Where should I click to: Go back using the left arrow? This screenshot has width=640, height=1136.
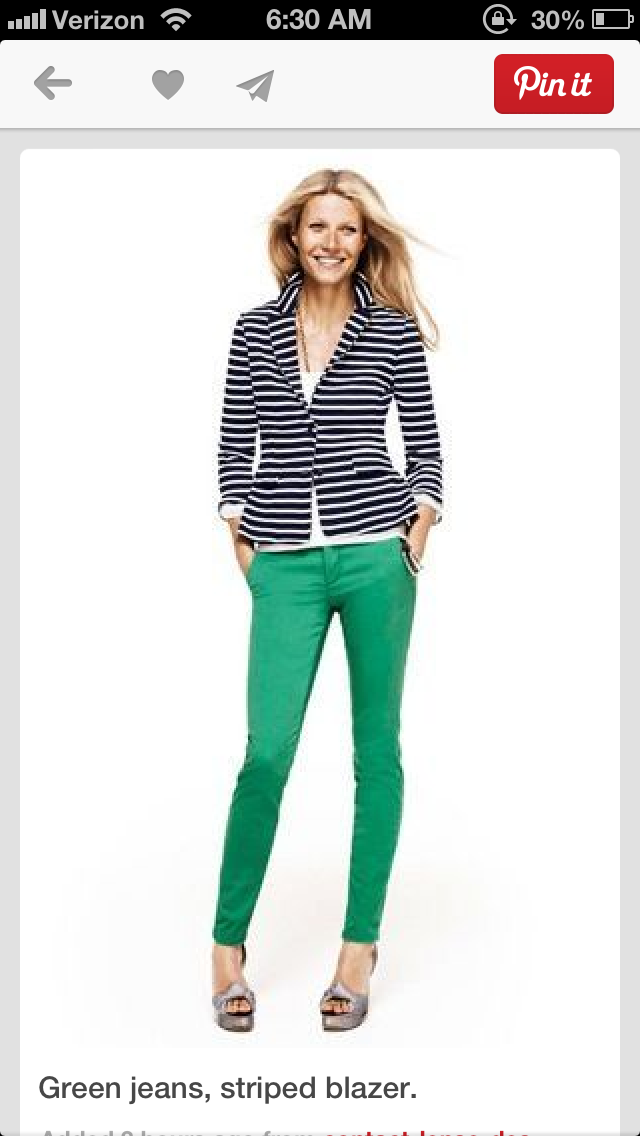pyautogui.click(x=52, y=84)
